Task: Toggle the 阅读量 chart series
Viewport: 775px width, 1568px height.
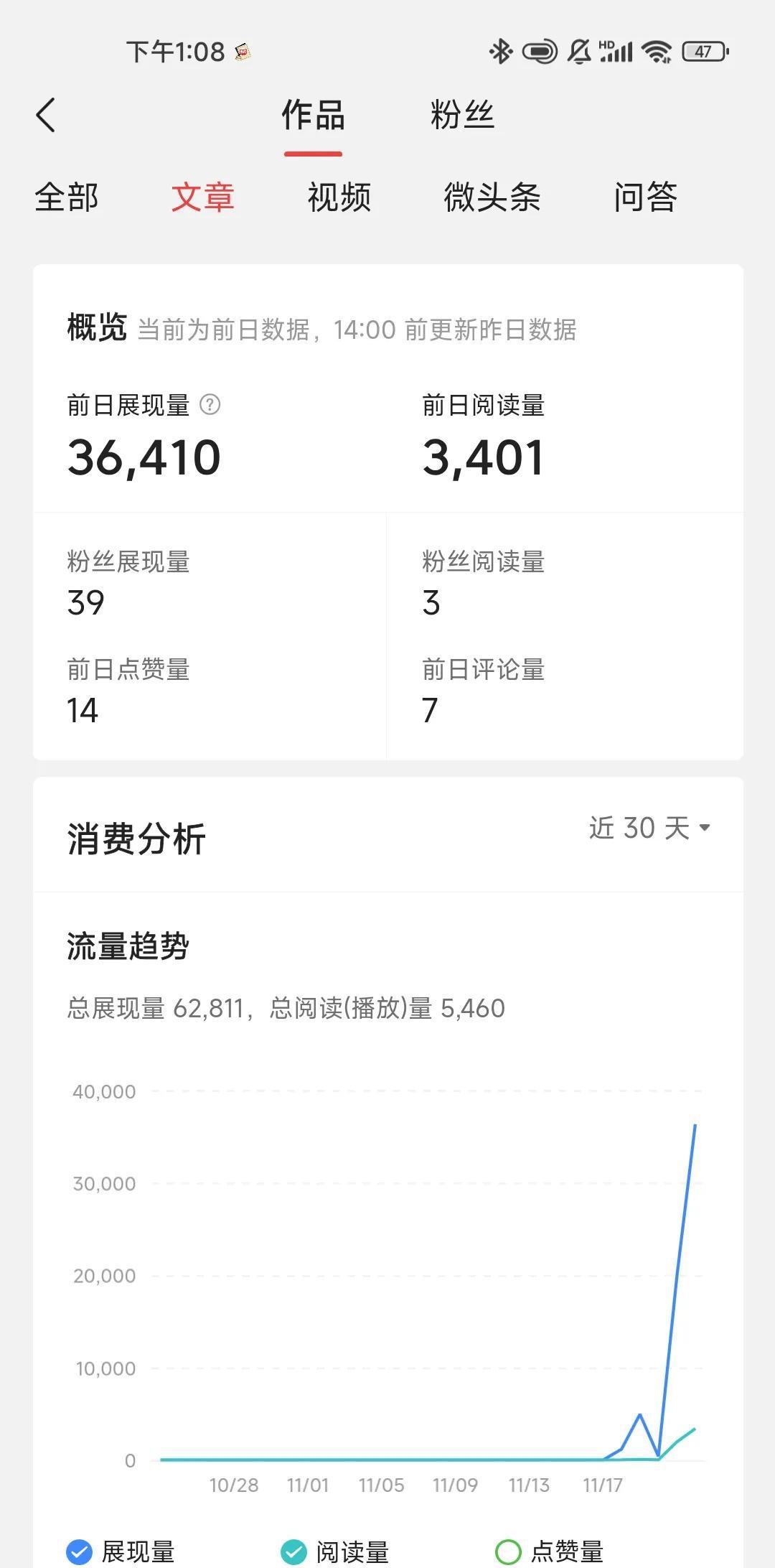Action: pos(334,1551)
